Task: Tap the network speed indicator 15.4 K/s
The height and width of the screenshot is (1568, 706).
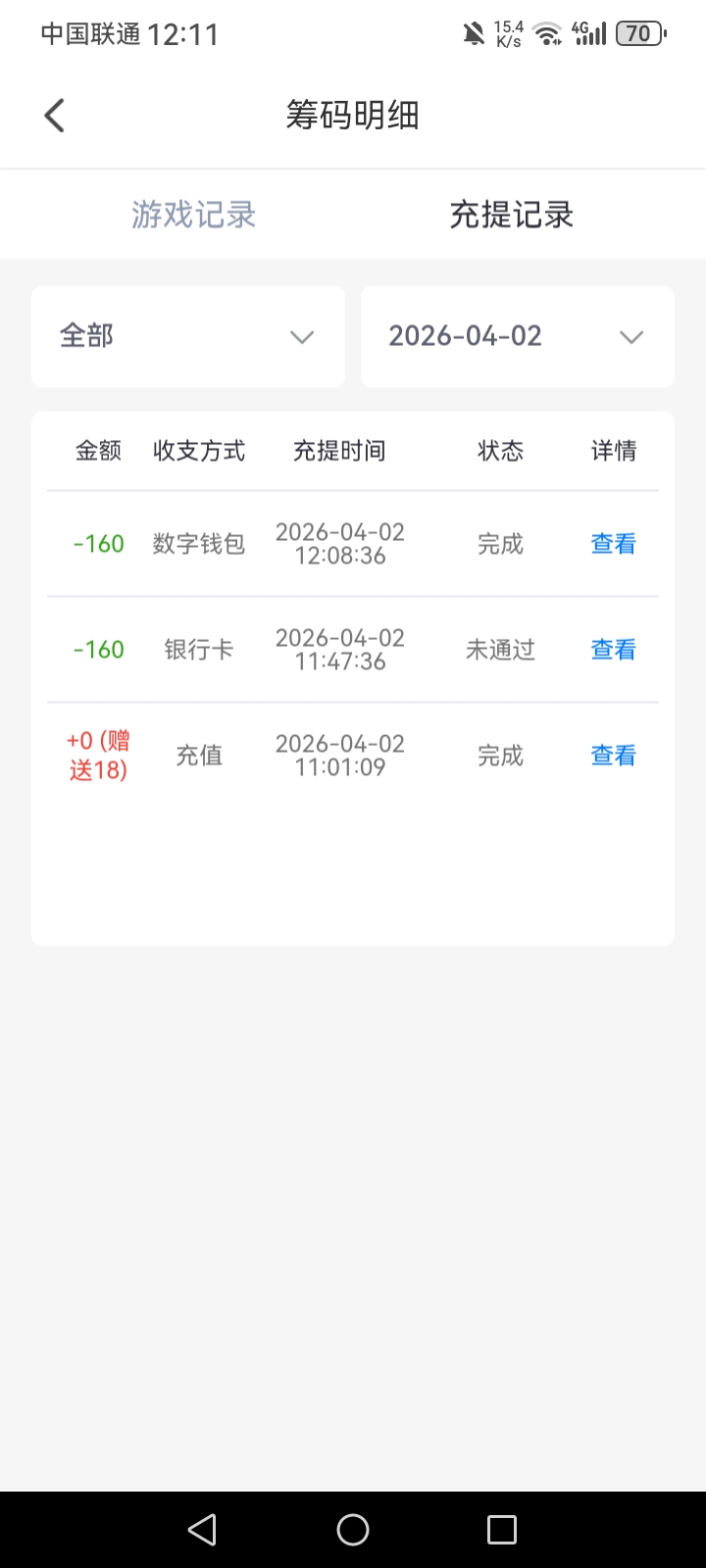Action: pyautogui.click(x=506, y=32)
